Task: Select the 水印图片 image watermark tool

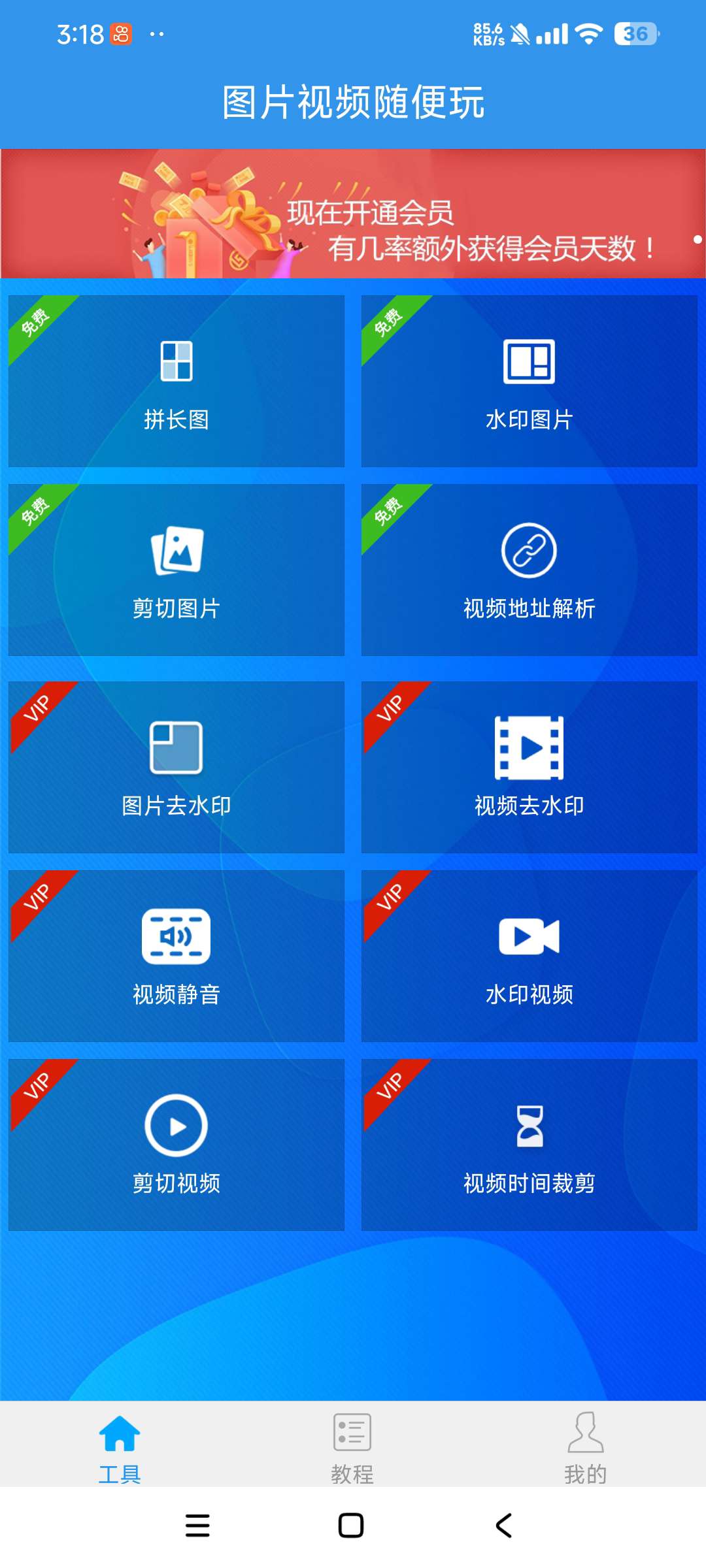Action: pos(529,382)
